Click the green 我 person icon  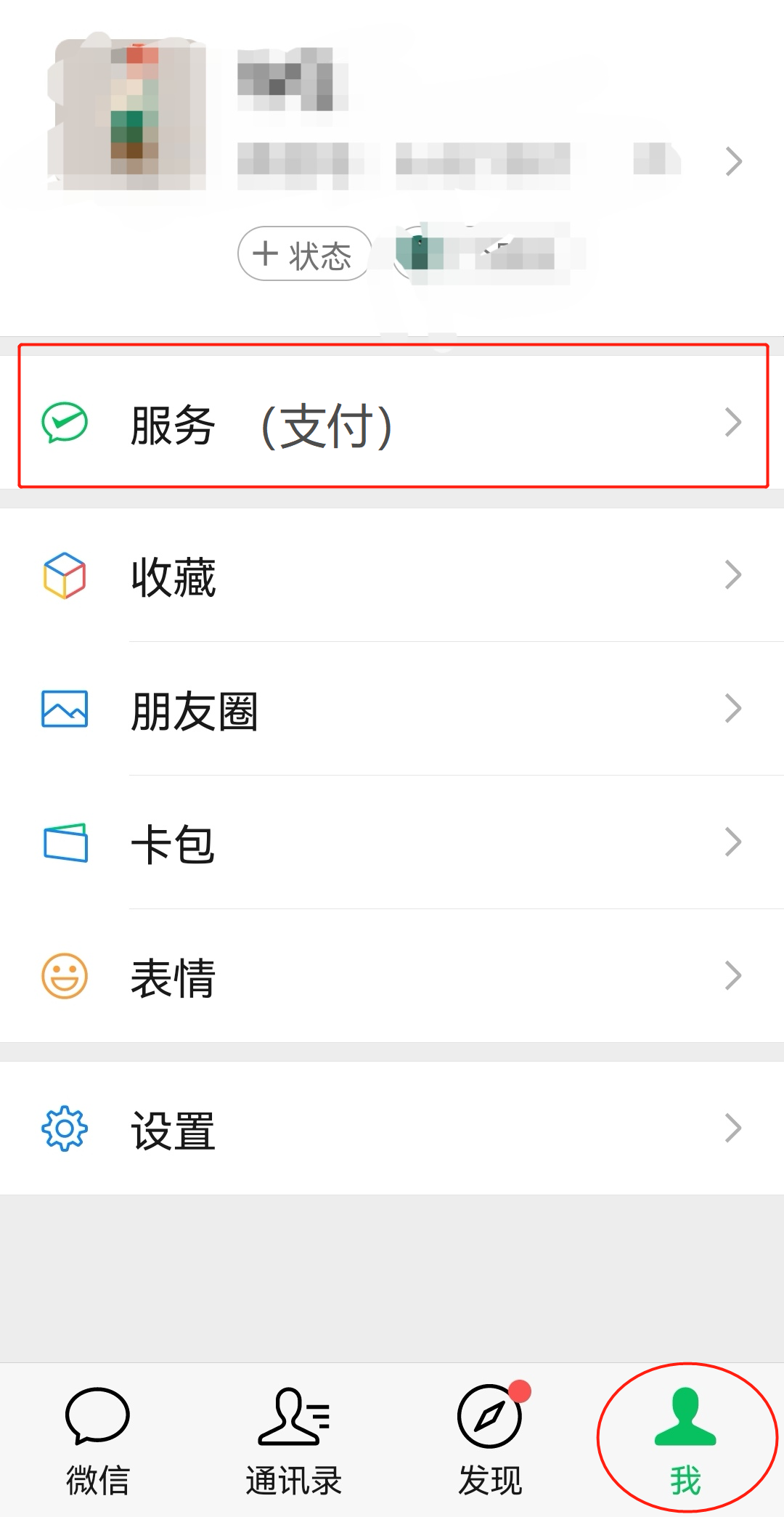pos(686,1417)
